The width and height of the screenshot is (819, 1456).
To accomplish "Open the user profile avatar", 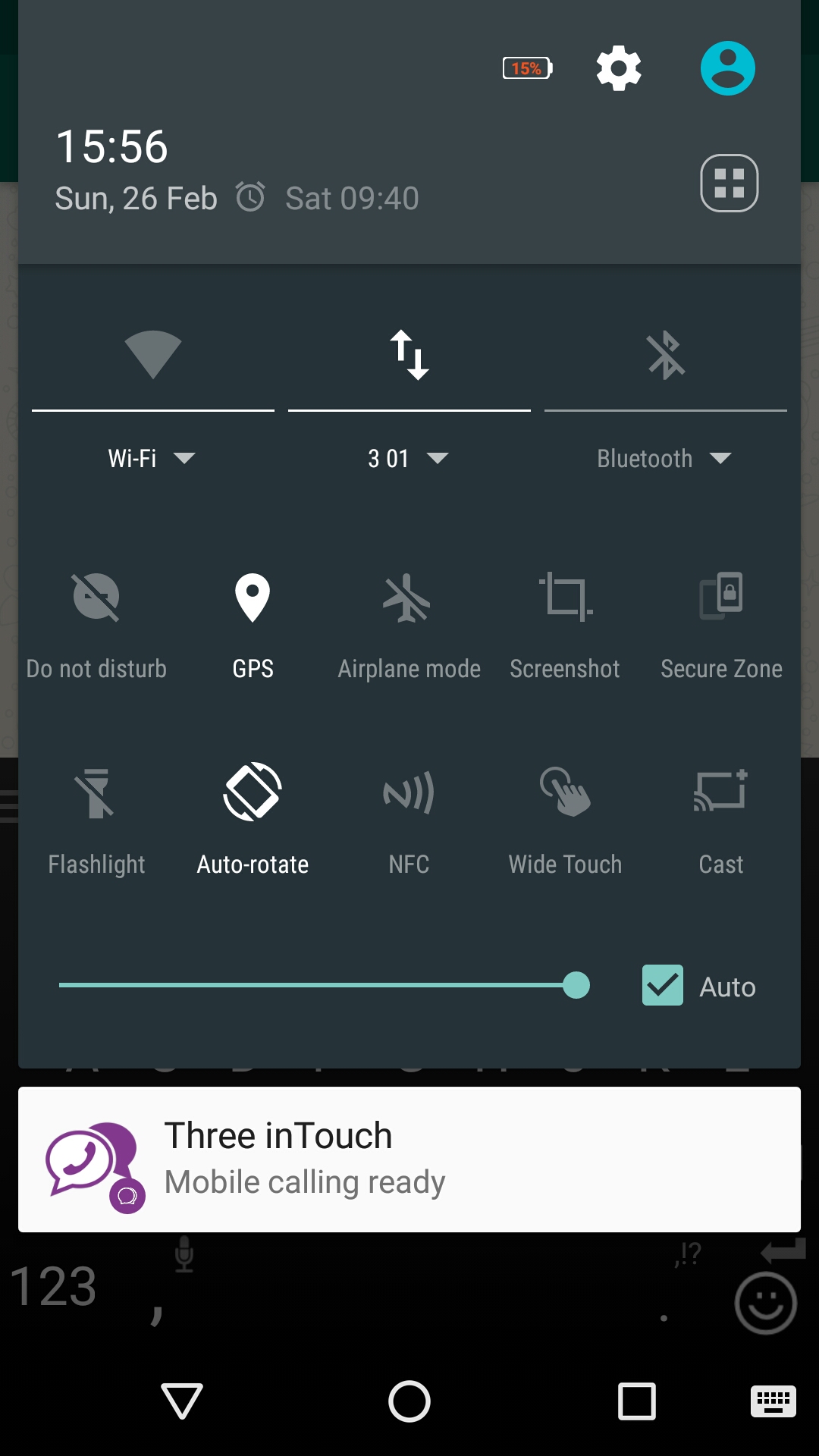I will tap(728, 68).
